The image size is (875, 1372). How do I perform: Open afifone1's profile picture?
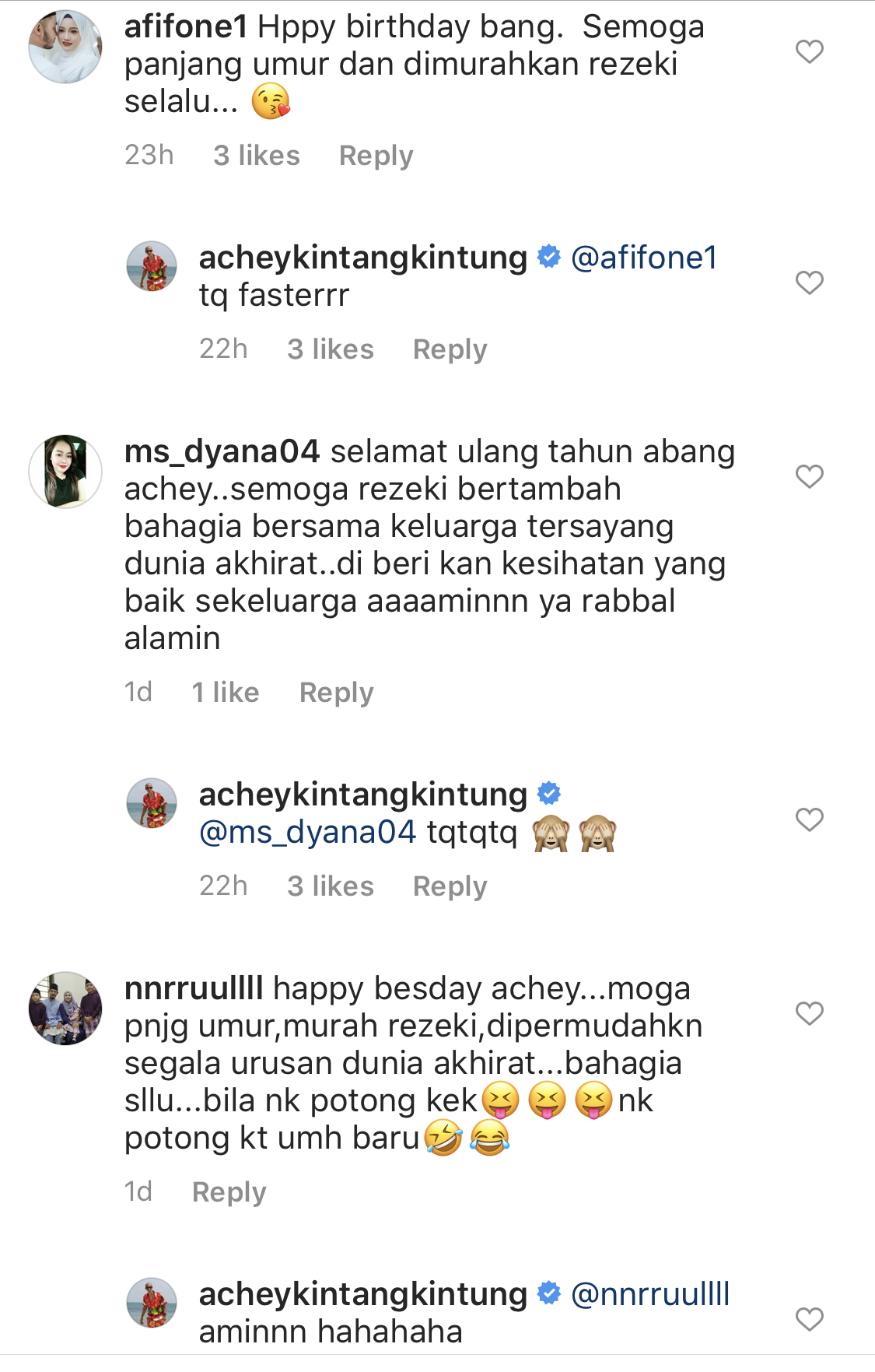click(65, 47)
